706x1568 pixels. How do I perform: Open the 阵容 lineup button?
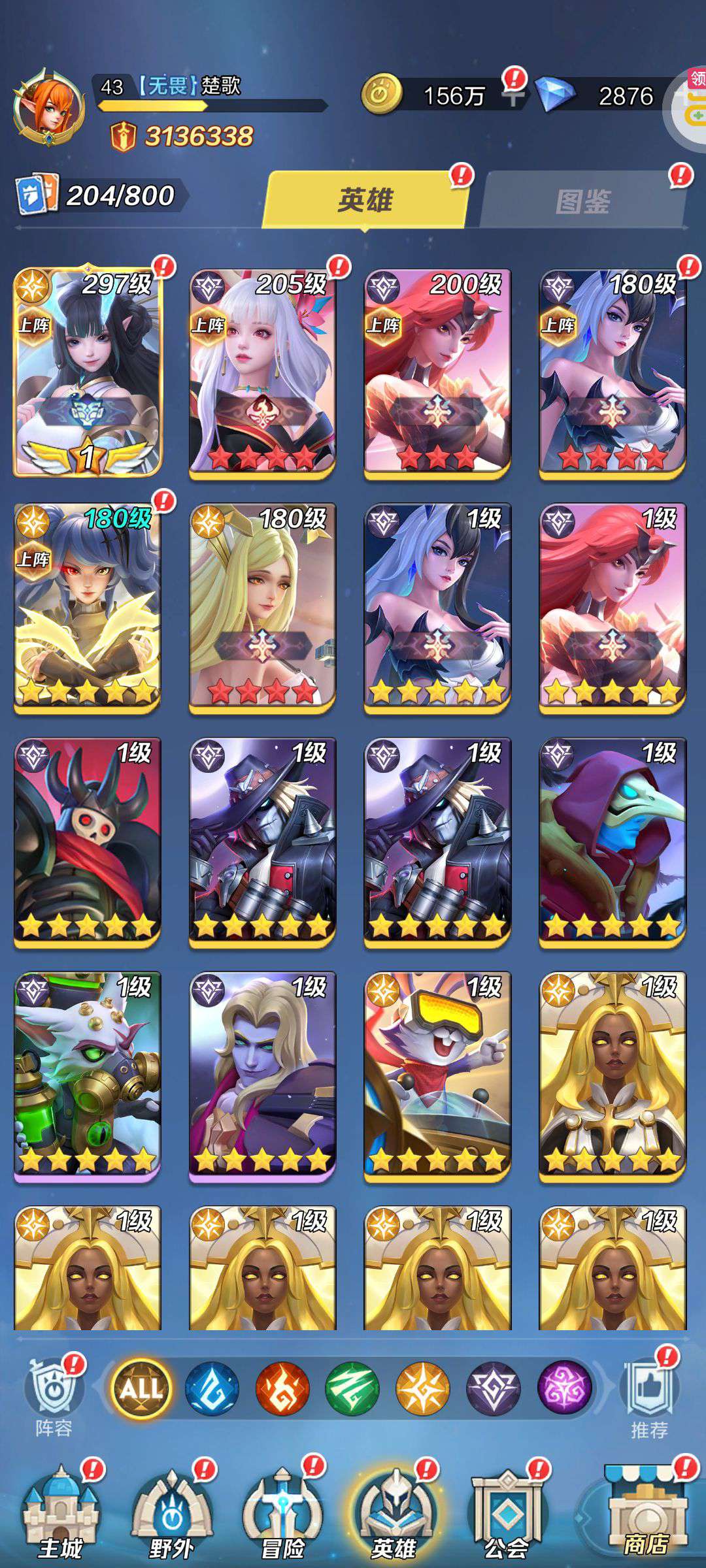click(x=54, y=1398)
